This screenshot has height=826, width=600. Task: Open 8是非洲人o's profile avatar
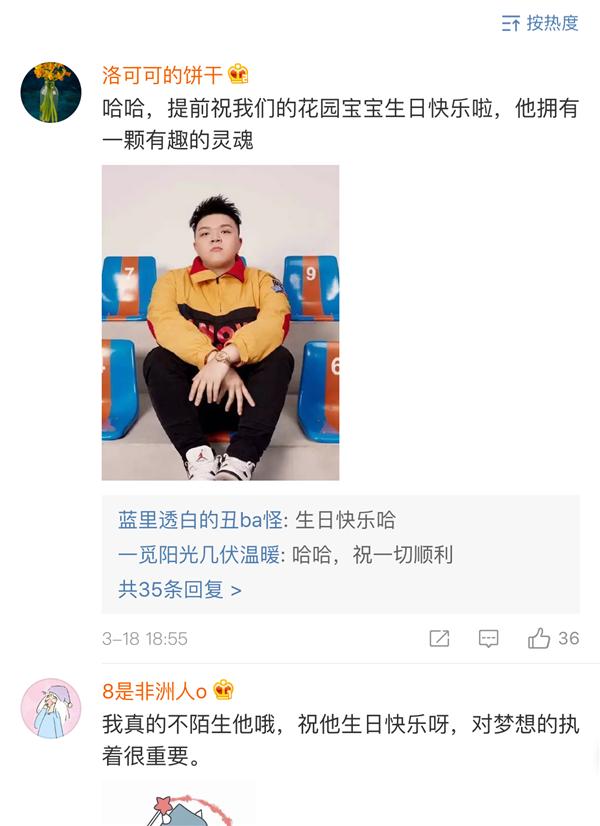(x=51, y=709)
